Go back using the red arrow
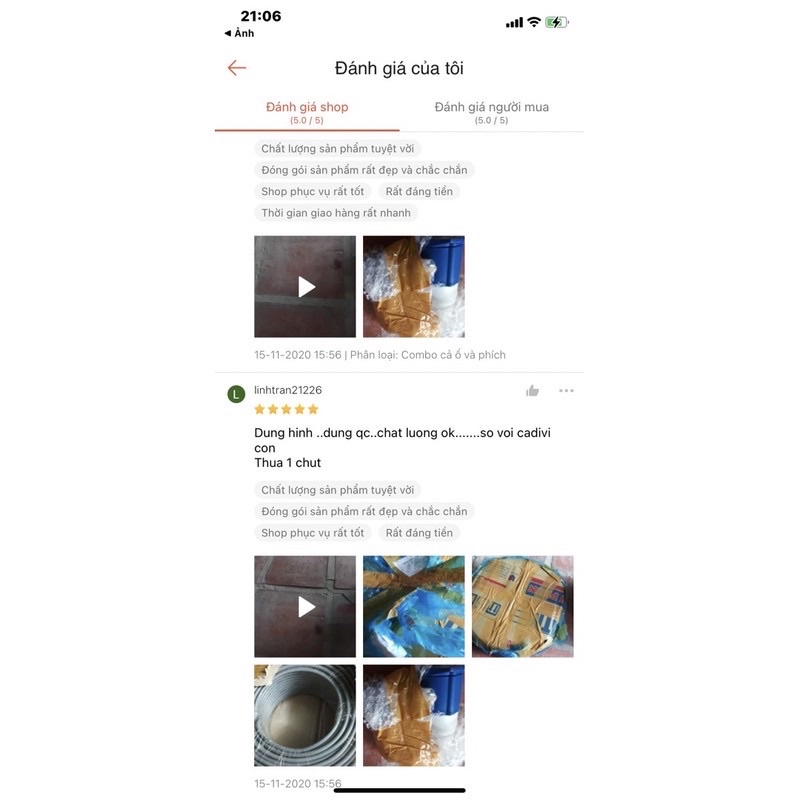 237,68
